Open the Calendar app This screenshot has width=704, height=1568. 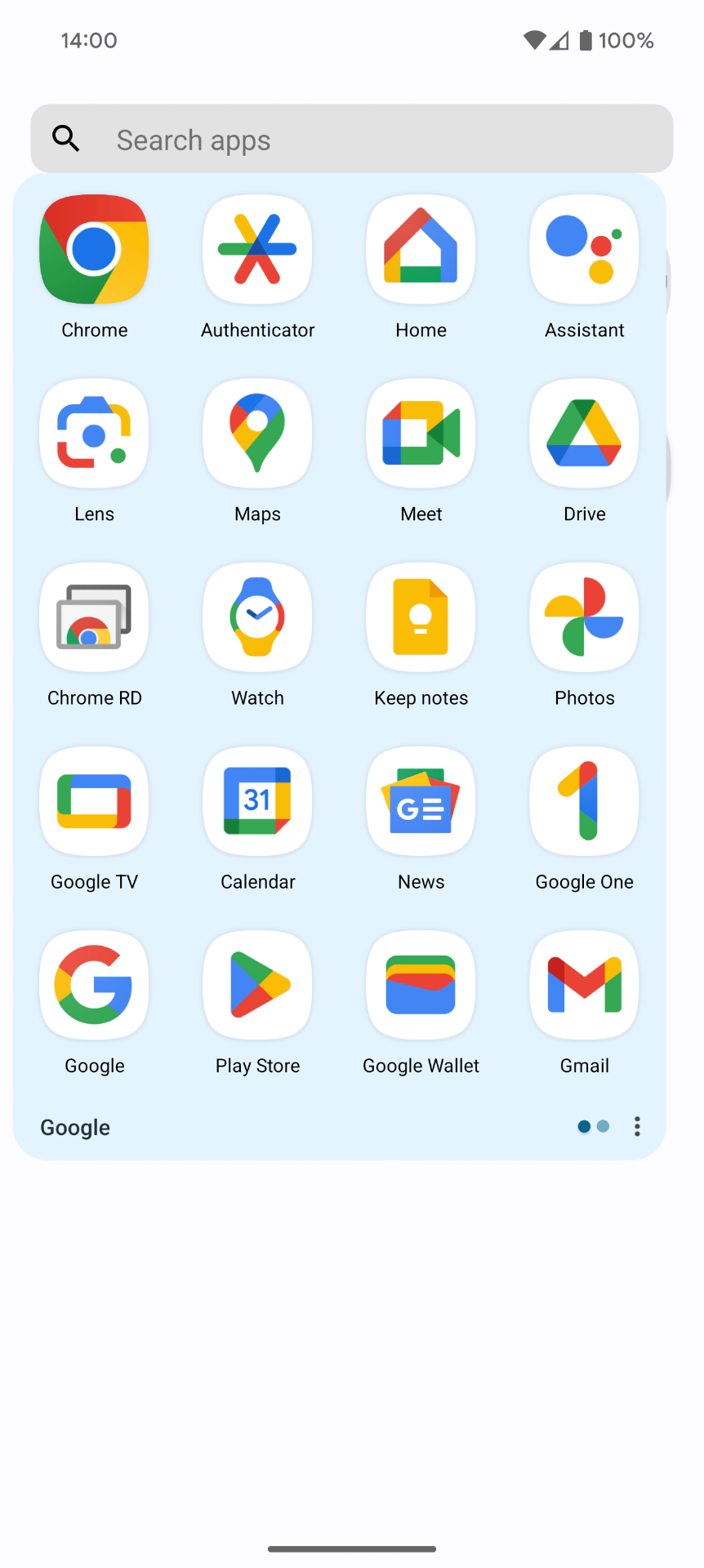pos(257,801)
